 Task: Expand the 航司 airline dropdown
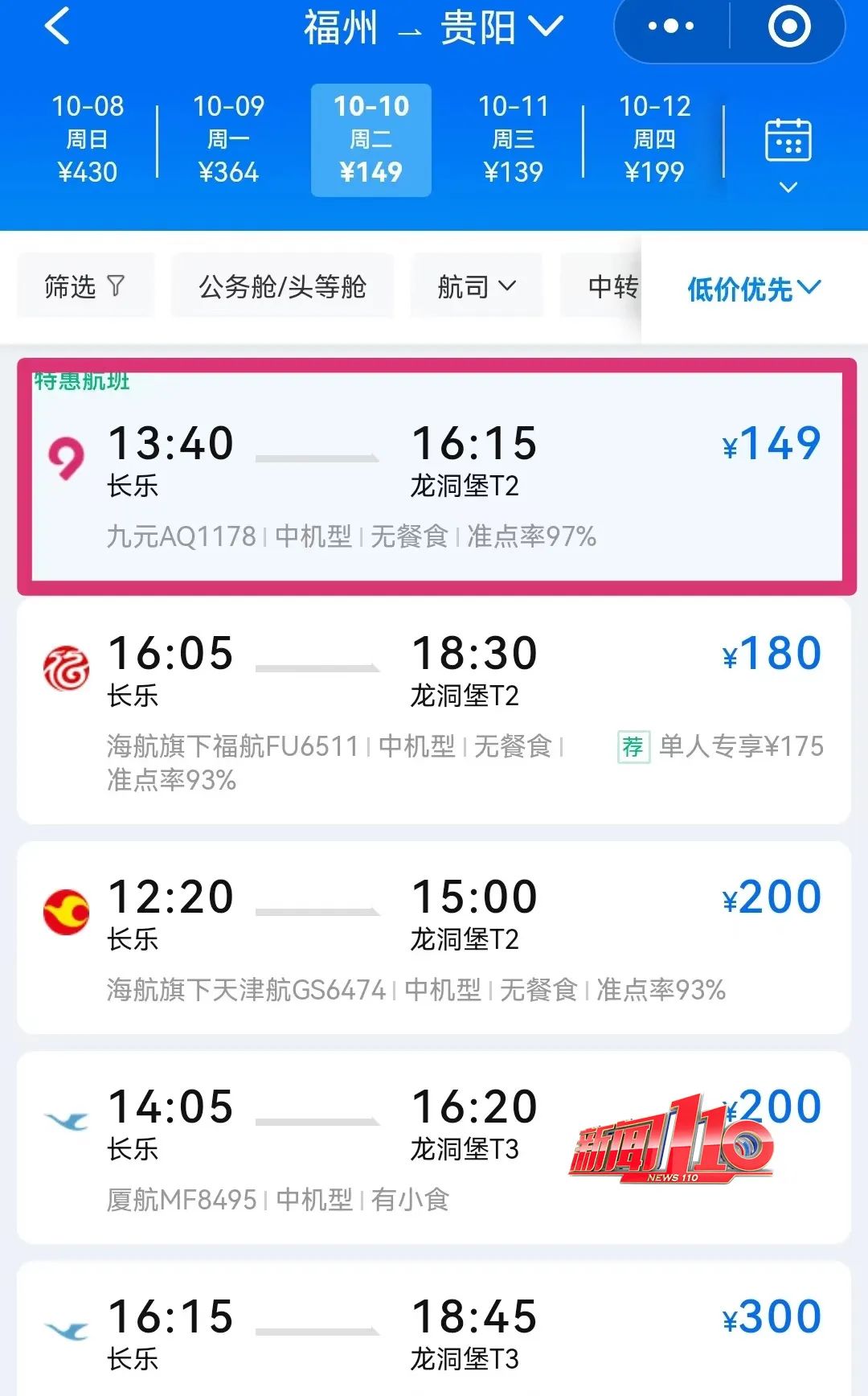click(x=477, y=286)
